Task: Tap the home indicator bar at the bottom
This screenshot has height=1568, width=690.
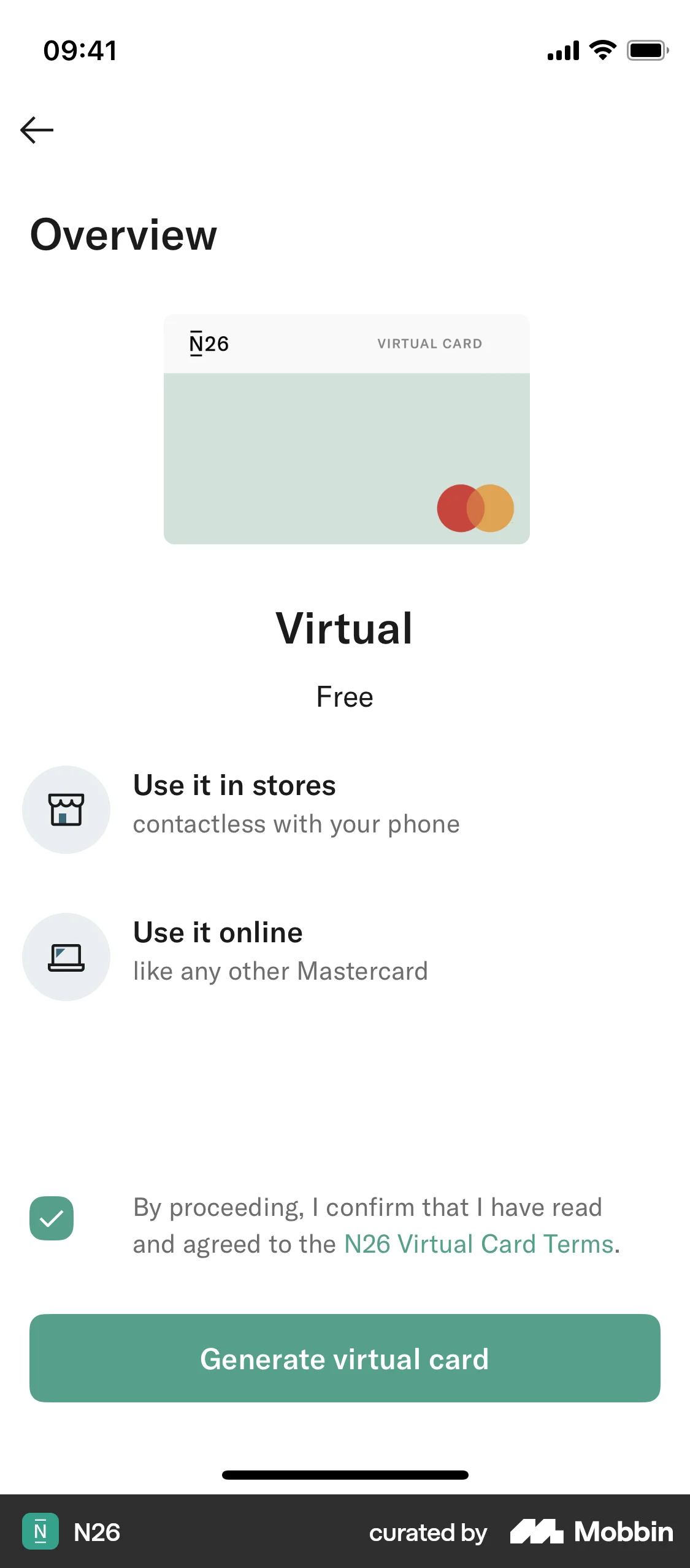Action: [345, 1474]
